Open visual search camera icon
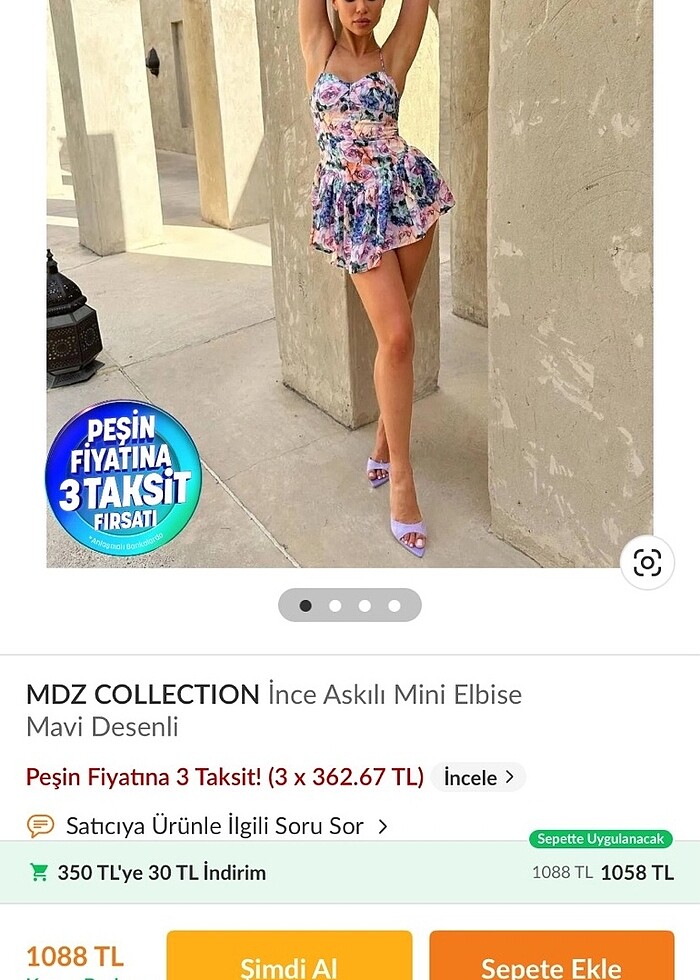This screenshot has width=700, height=980. coord(647,563)
